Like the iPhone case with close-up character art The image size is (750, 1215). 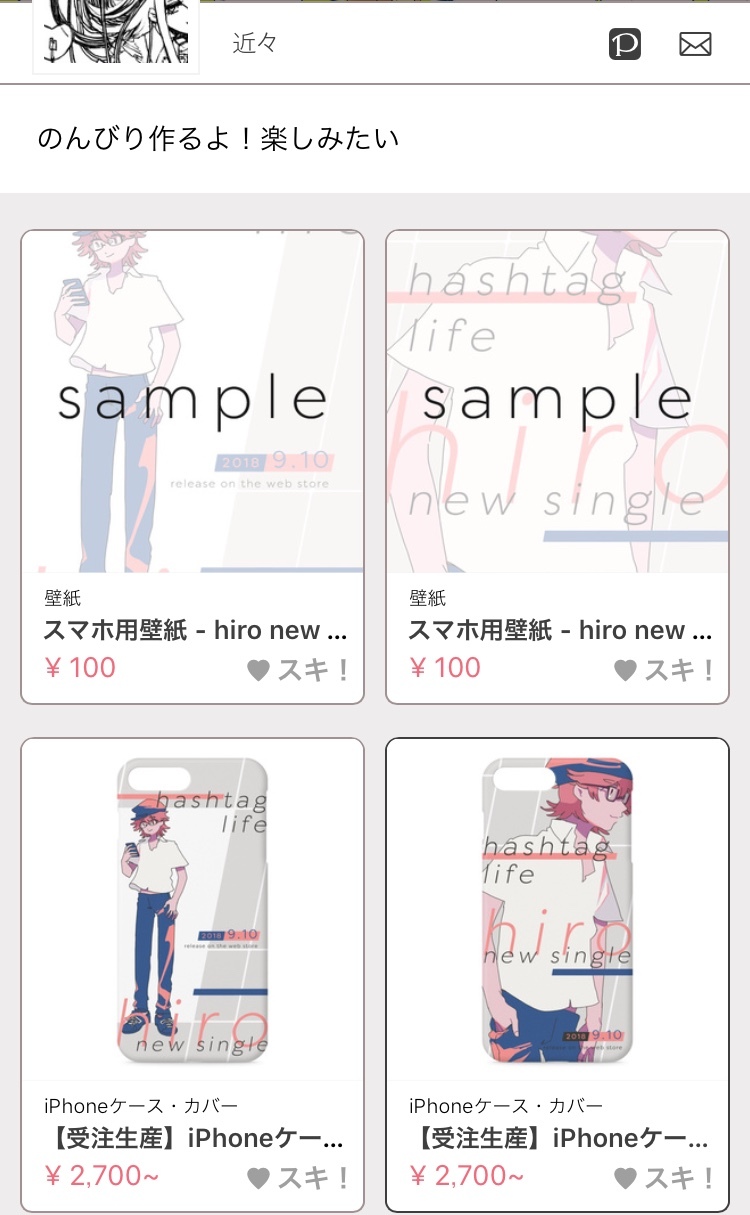coord(664,1178)
